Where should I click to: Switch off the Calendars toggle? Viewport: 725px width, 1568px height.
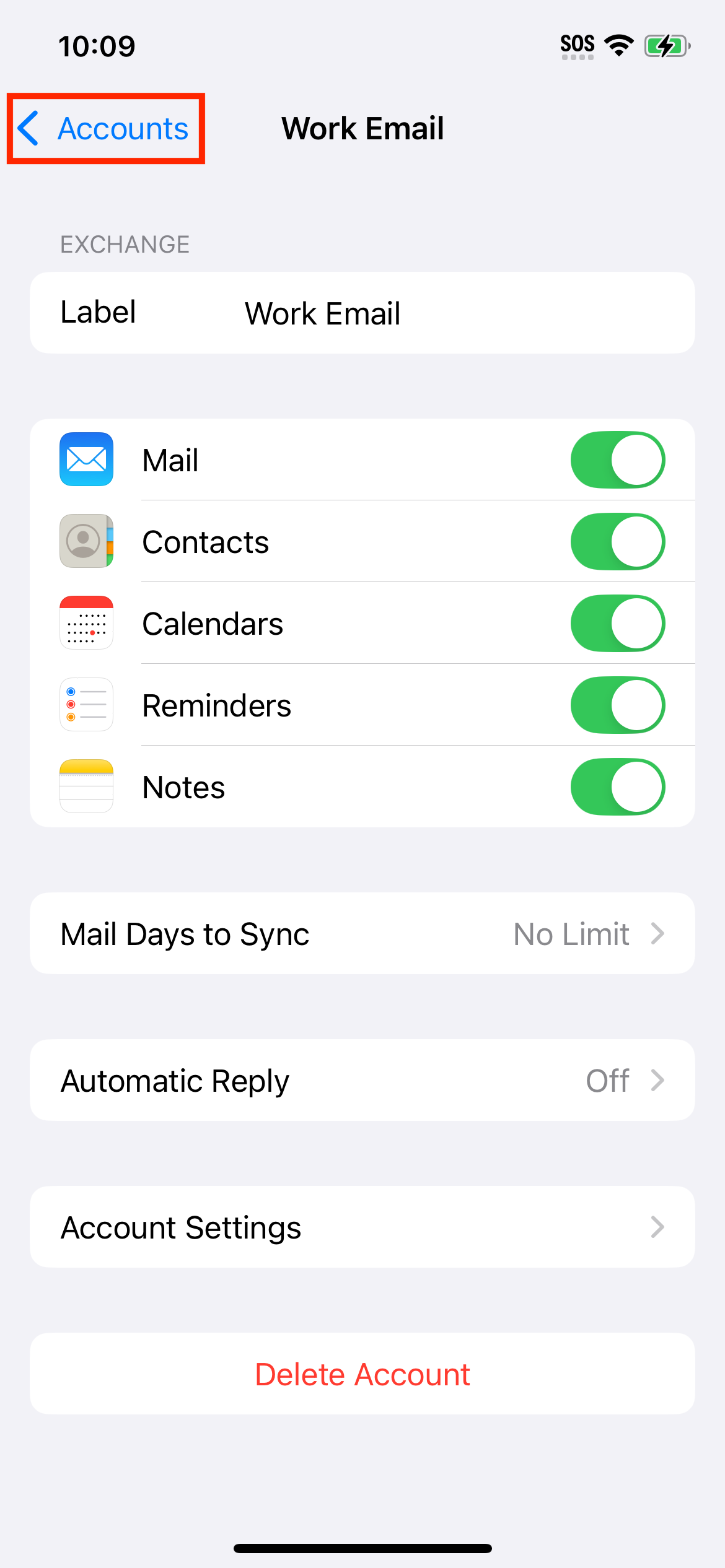pyautogui.click(x=618, y=624)
